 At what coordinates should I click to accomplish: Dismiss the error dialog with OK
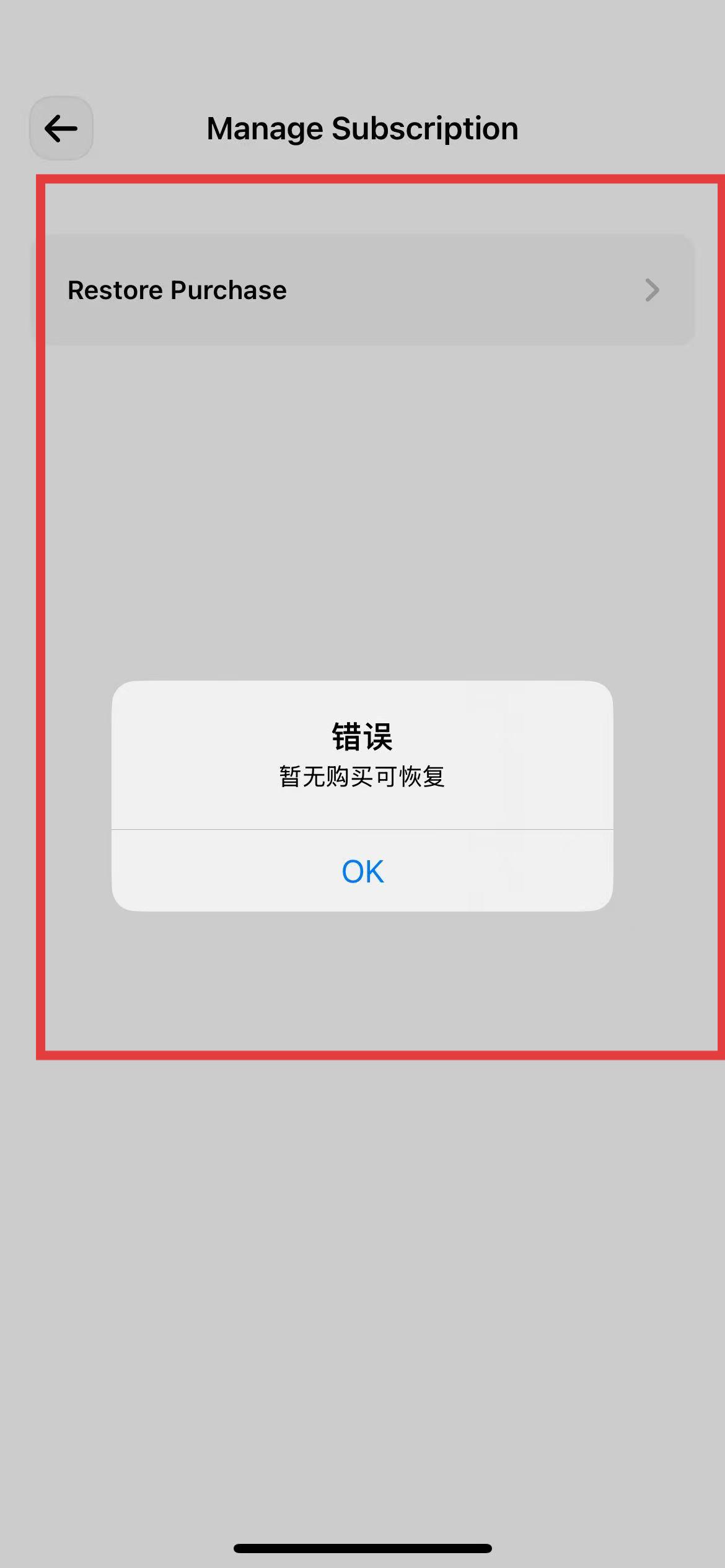coord(362,871)
